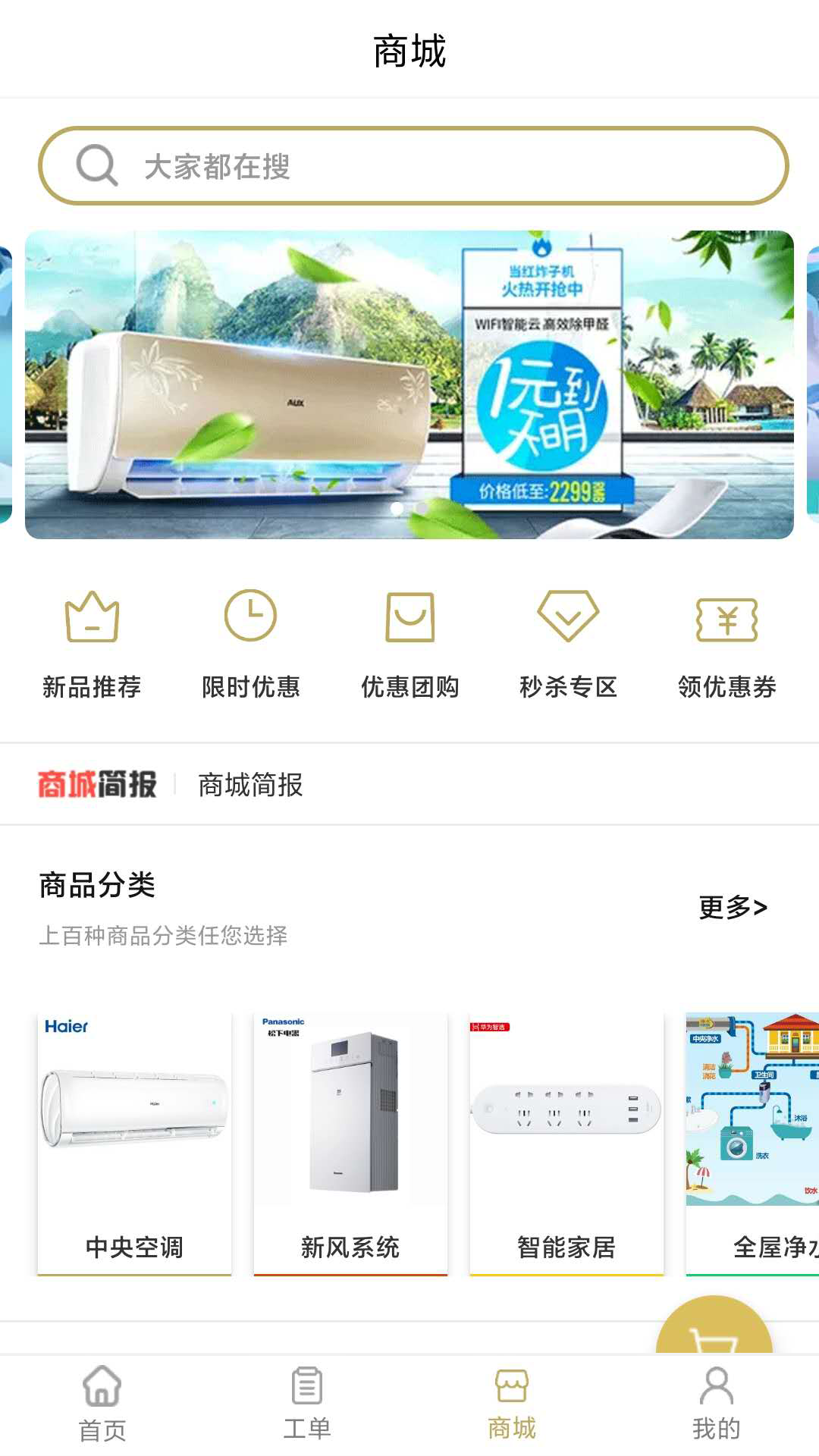
Task: Switch to the 首页 tab
Action: pyautogui.click(x=102, y=1404)
